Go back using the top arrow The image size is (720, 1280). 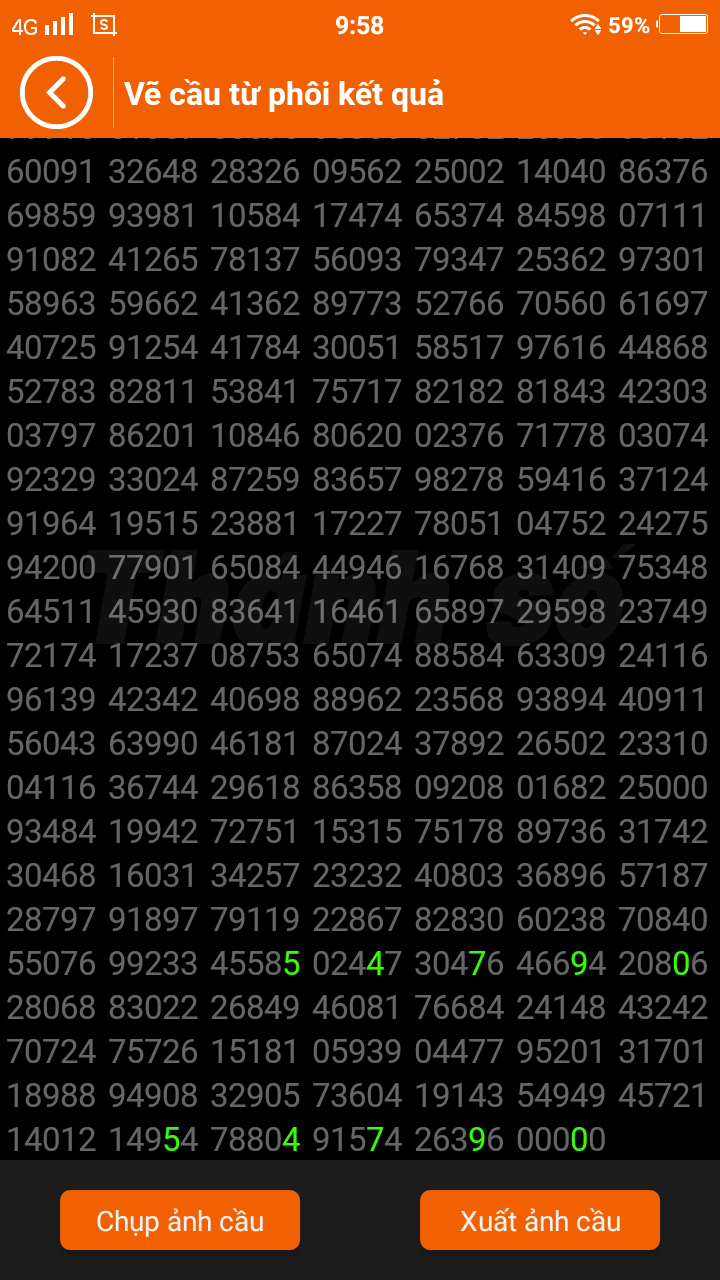[56, 93]
